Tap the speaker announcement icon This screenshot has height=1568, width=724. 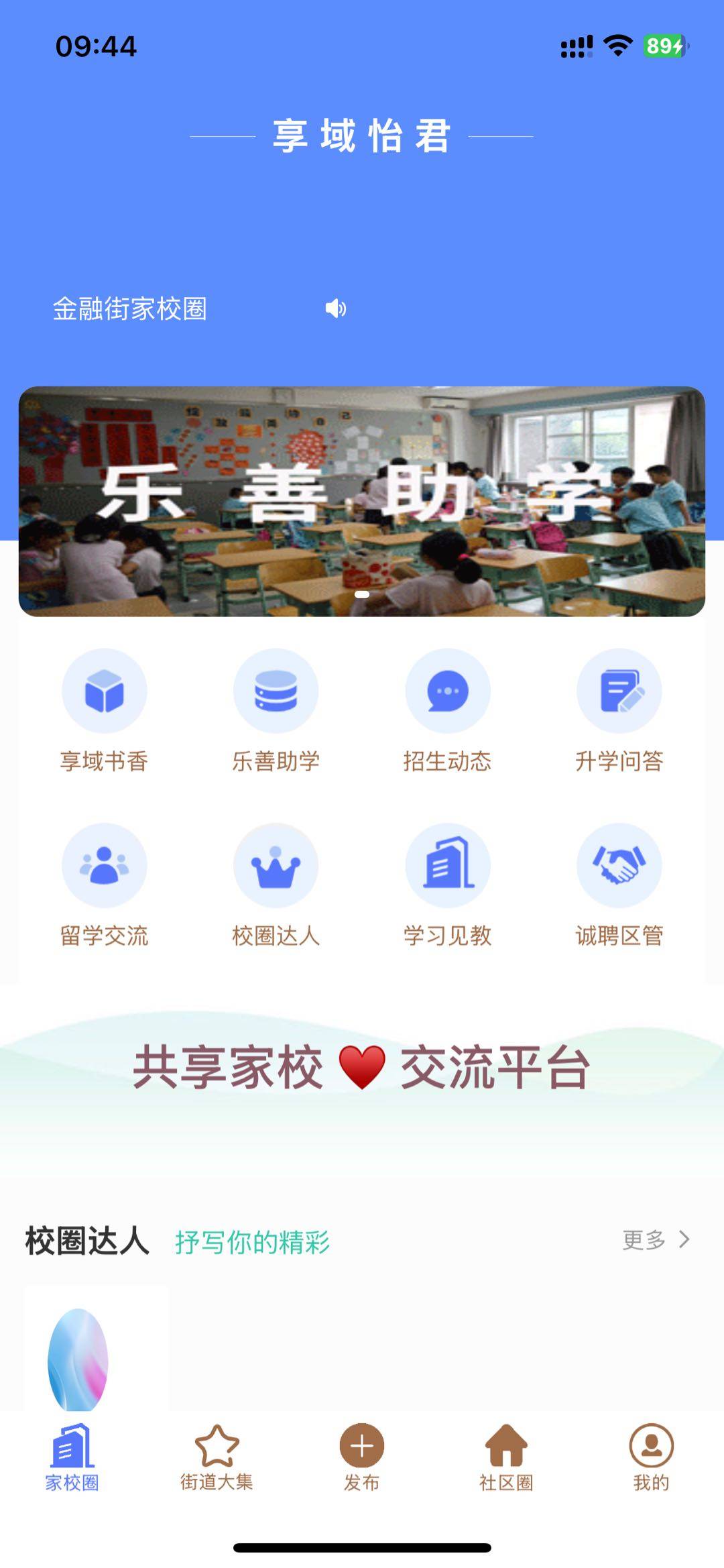coord(336,309)
